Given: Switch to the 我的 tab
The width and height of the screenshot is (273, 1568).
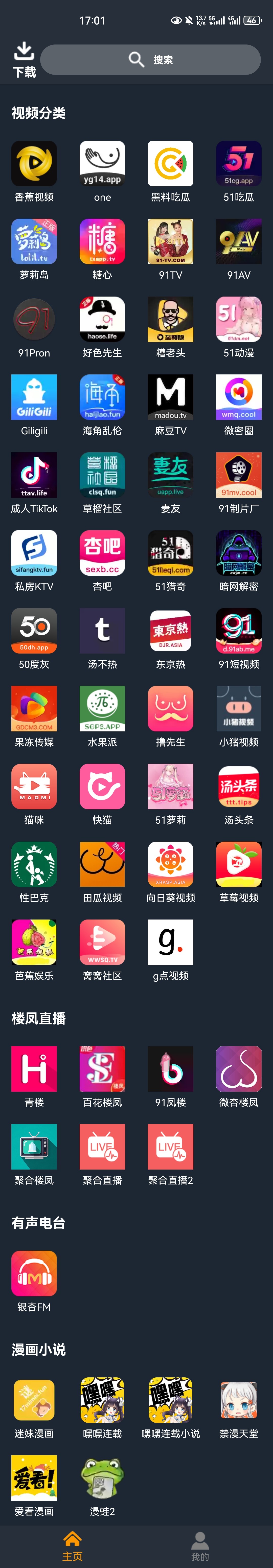Looking at the screenshot, I should [199, 1545].
